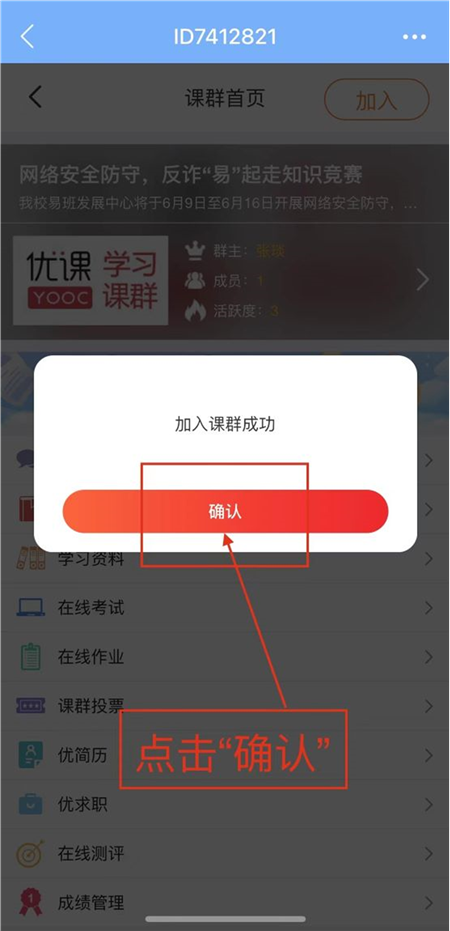Open the three-dot overflow menu
This screenshot has height=931, width=450.
click(414, 37)
